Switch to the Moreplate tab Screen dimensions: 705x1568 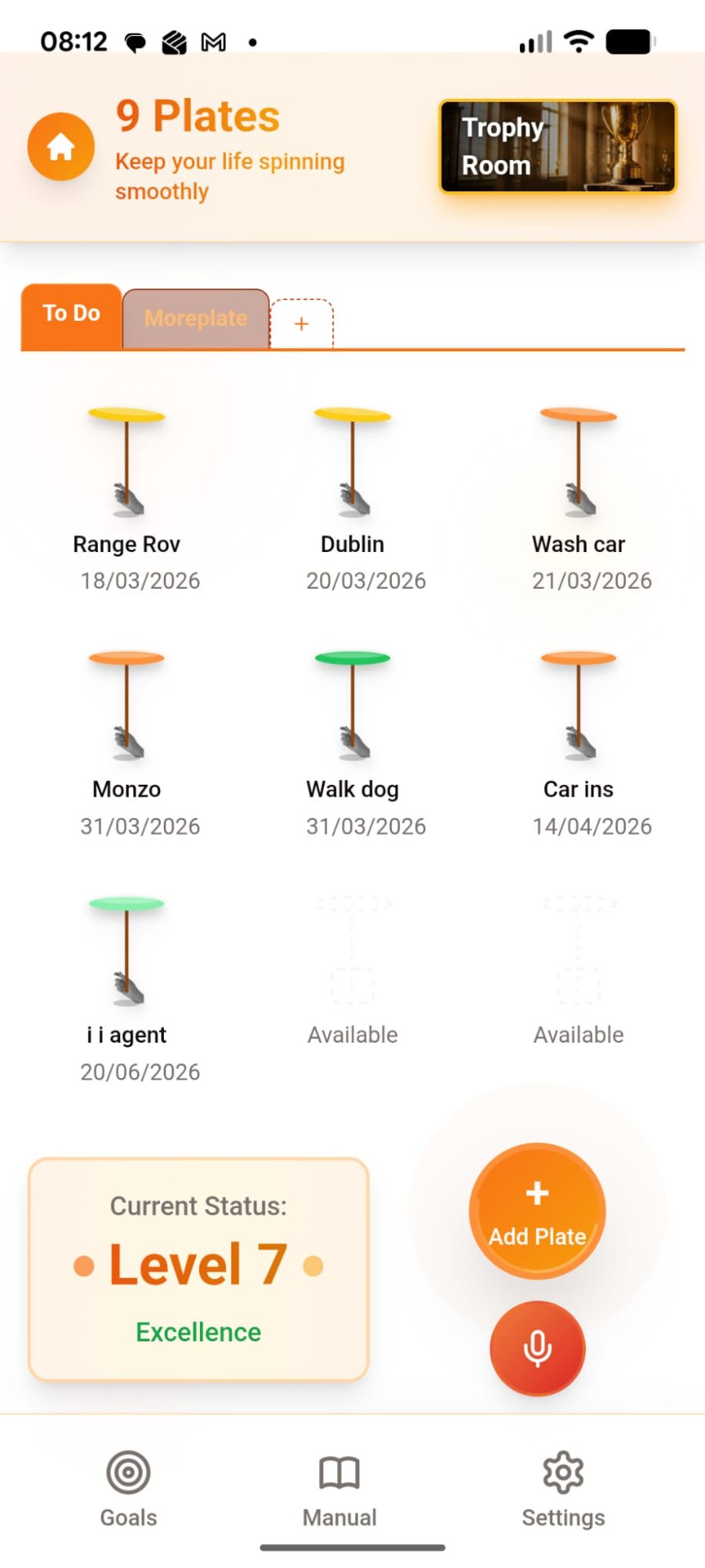point(196,318)
